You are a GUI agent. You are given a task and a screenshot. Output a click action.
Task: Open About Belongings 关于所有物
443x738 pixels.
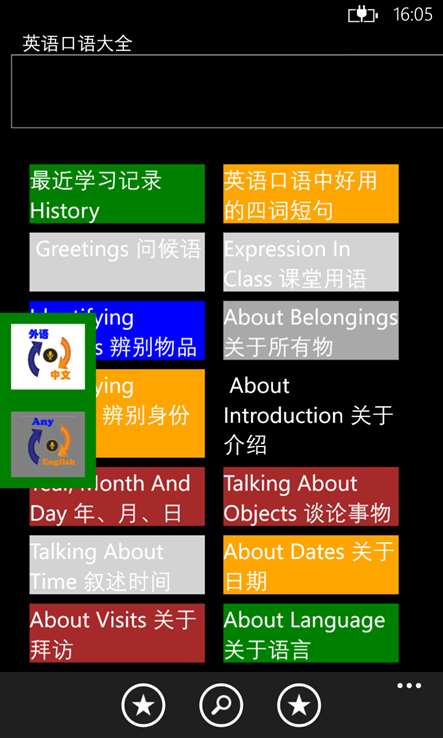(x=311, y=330)
